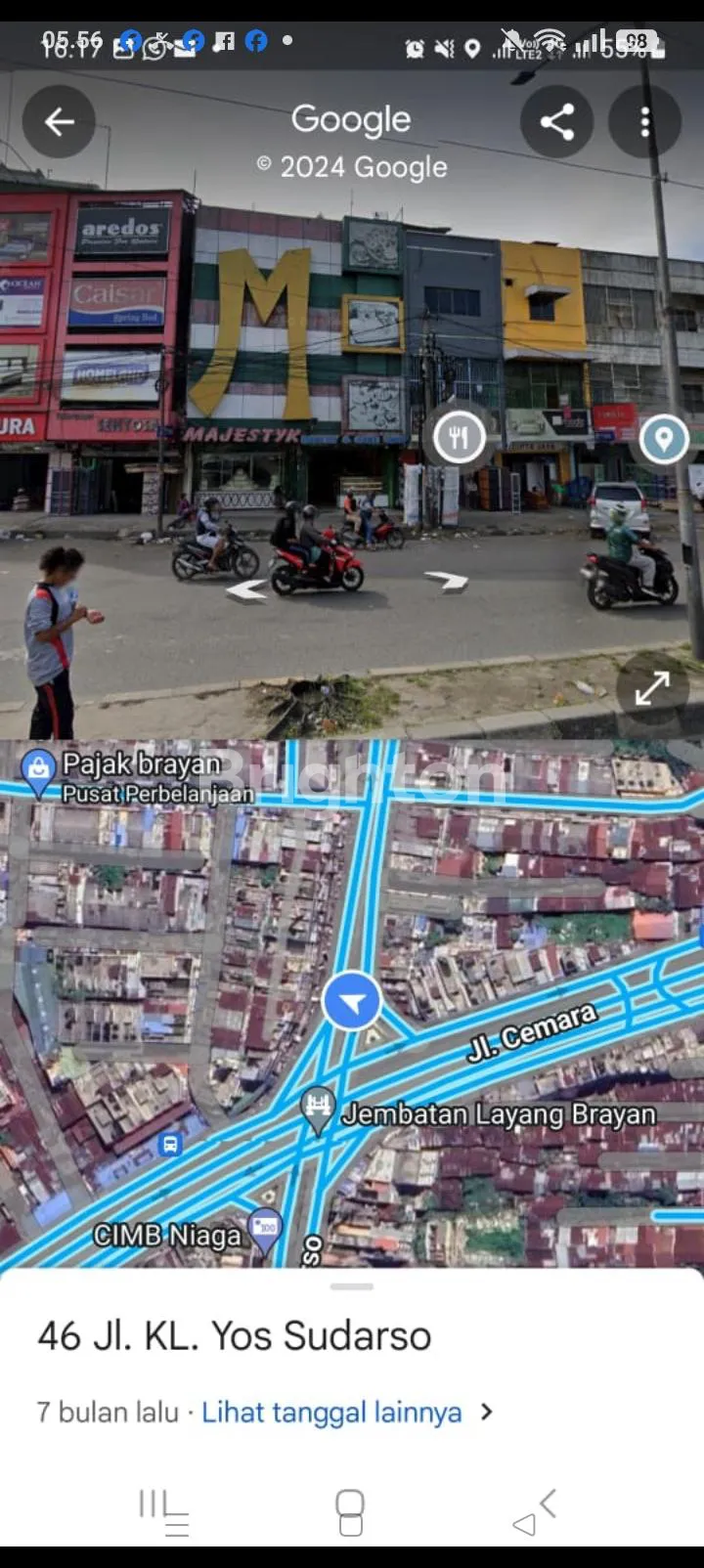
Task: Move left along the street with the arrow
Action: [245, 589]
